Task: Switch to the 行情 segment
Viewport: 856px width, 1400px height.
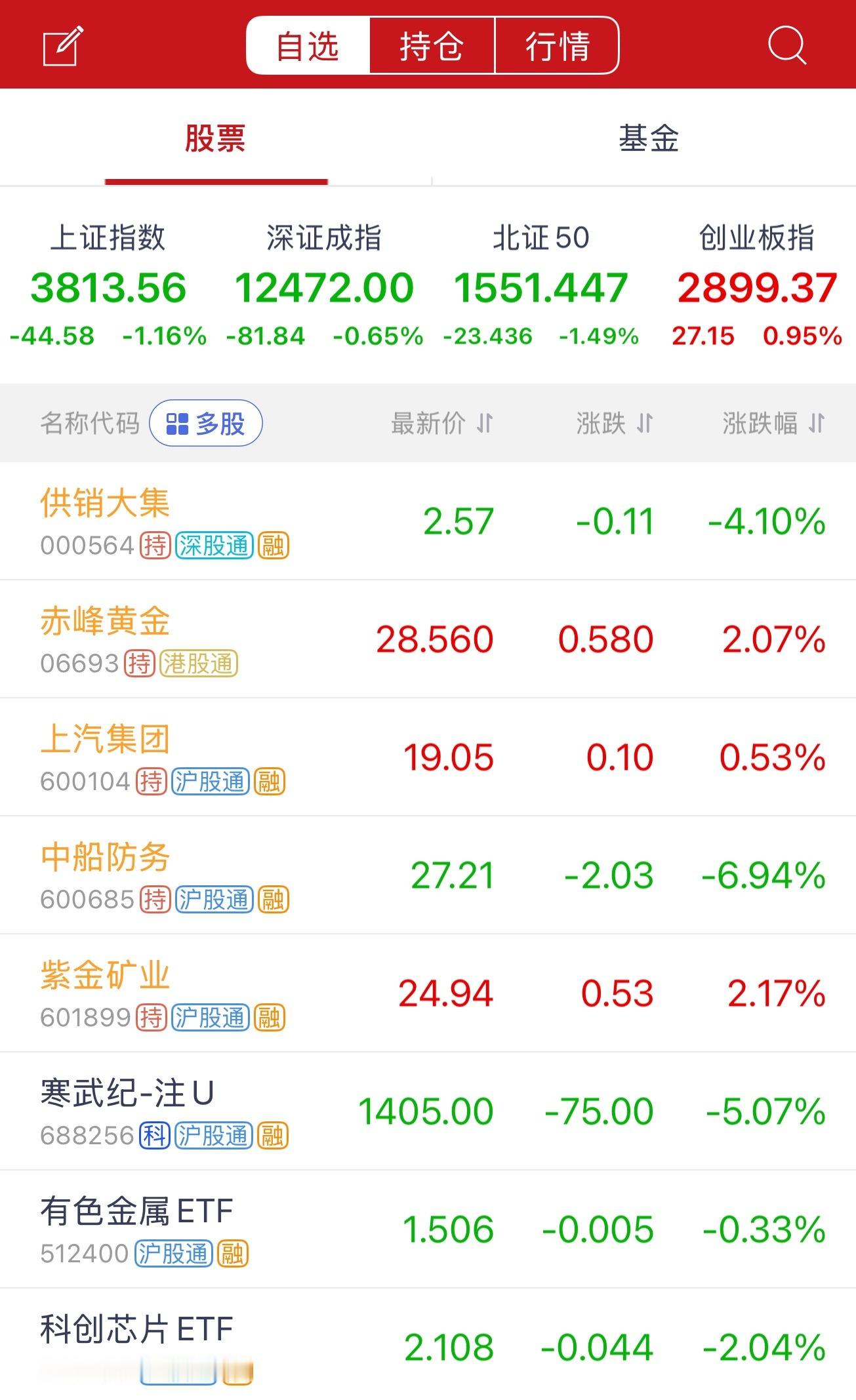Action: (x=557, y=45)
